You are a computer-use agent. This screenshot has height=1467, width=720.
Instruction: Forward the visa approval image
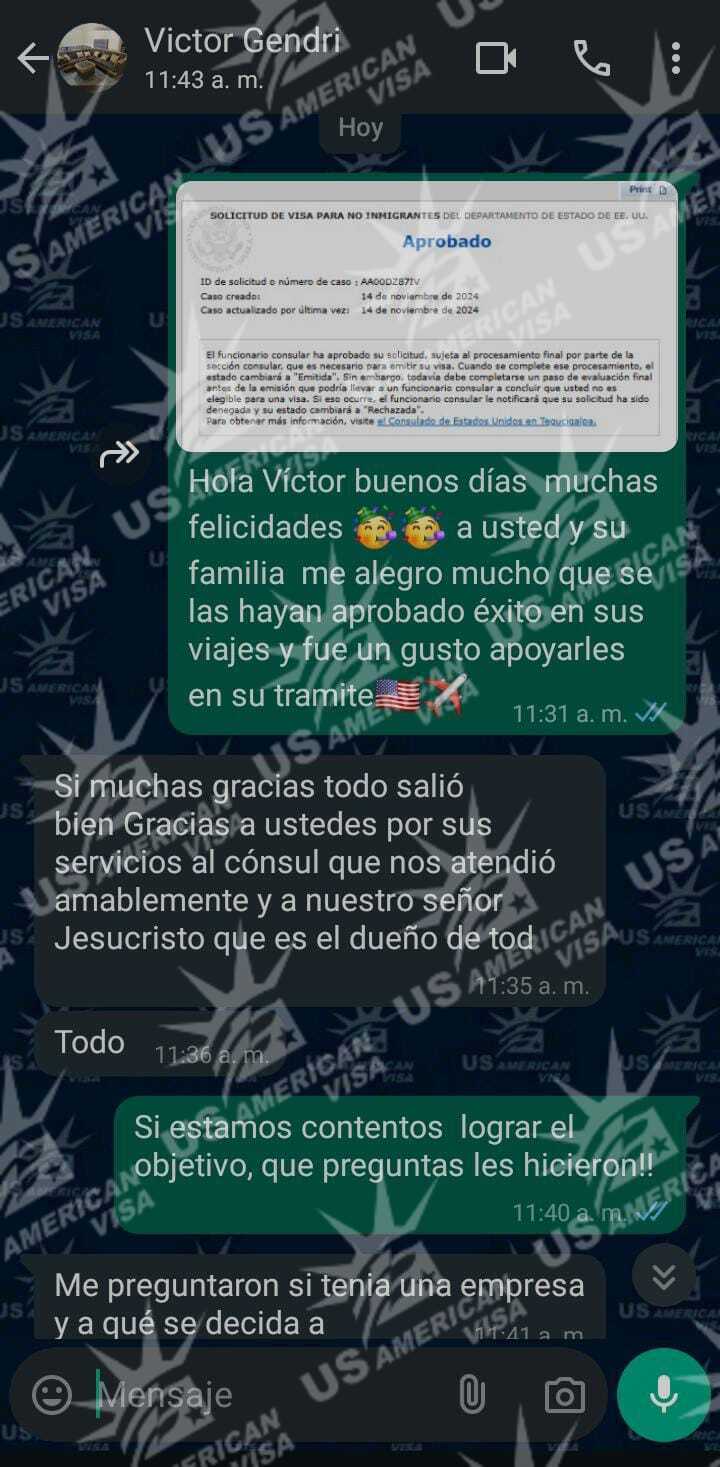click(x=120, y=455)
